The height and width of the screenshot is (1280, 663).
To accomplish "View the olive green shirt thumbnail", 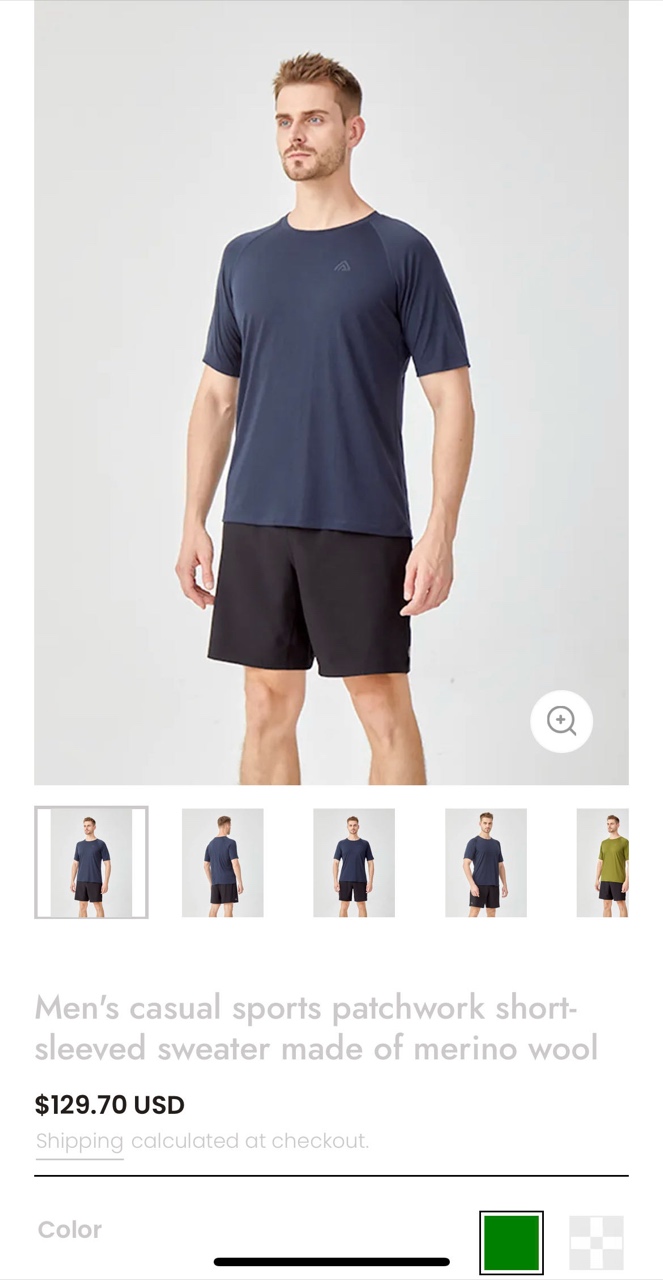I will tap(604, 862).
